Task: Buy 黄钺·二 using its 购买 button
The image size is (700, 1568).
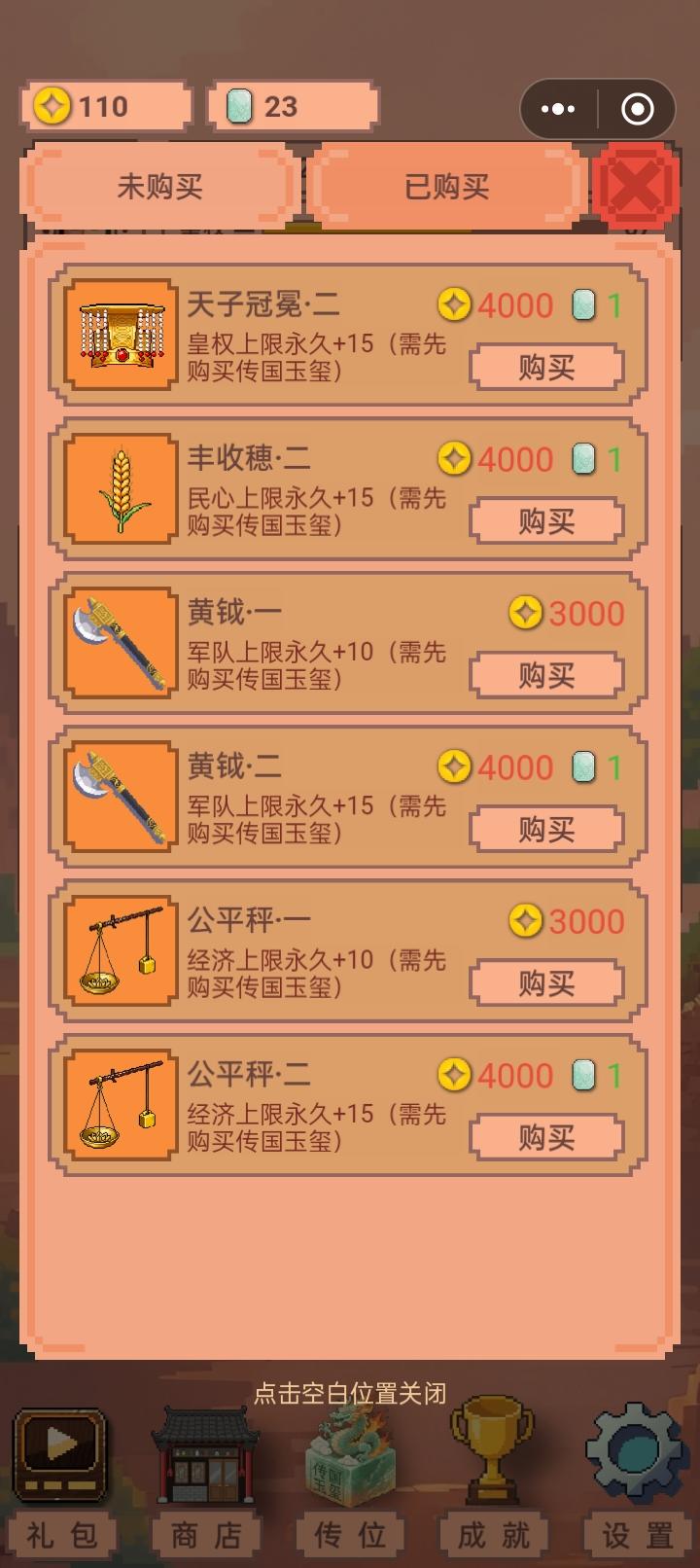Action: 545,828
